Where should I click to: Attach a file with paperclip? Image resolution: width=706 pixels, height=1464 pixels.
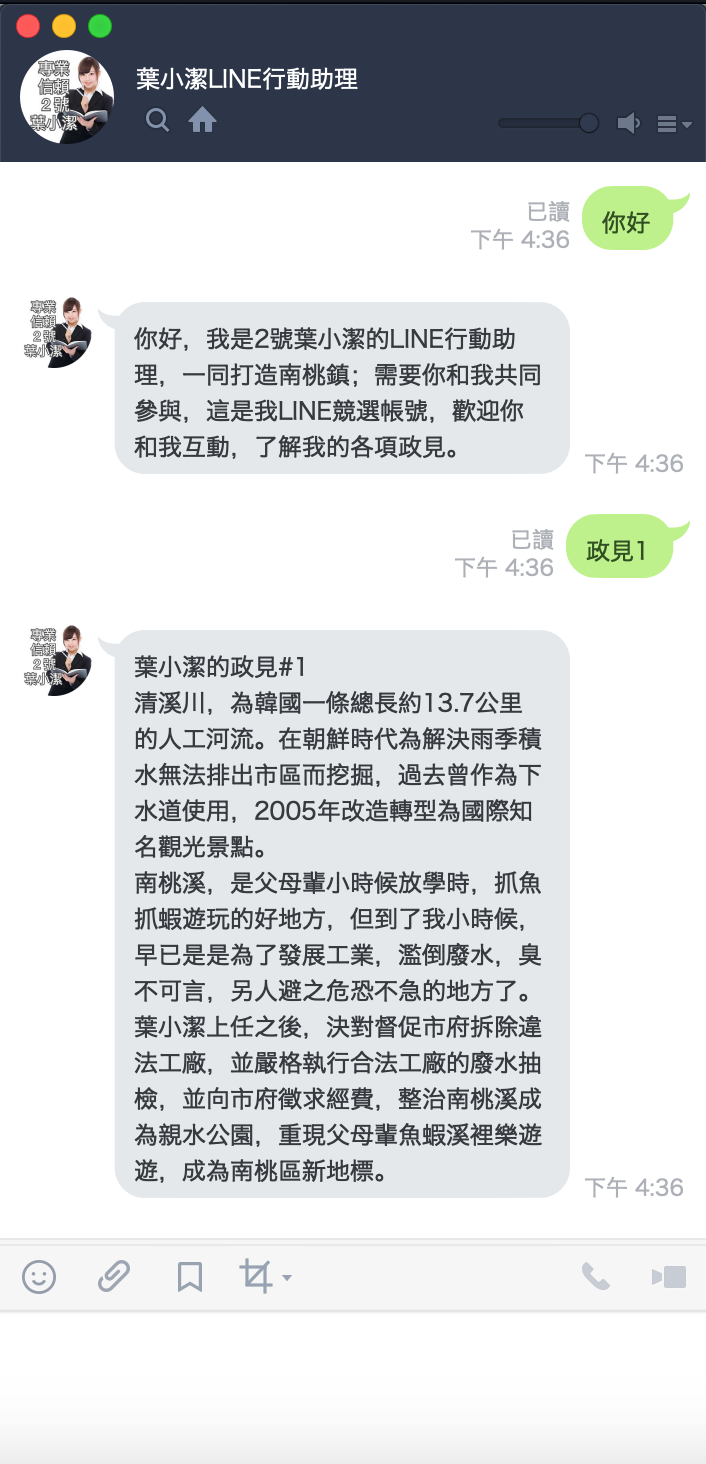click(x=114, y=1276)
